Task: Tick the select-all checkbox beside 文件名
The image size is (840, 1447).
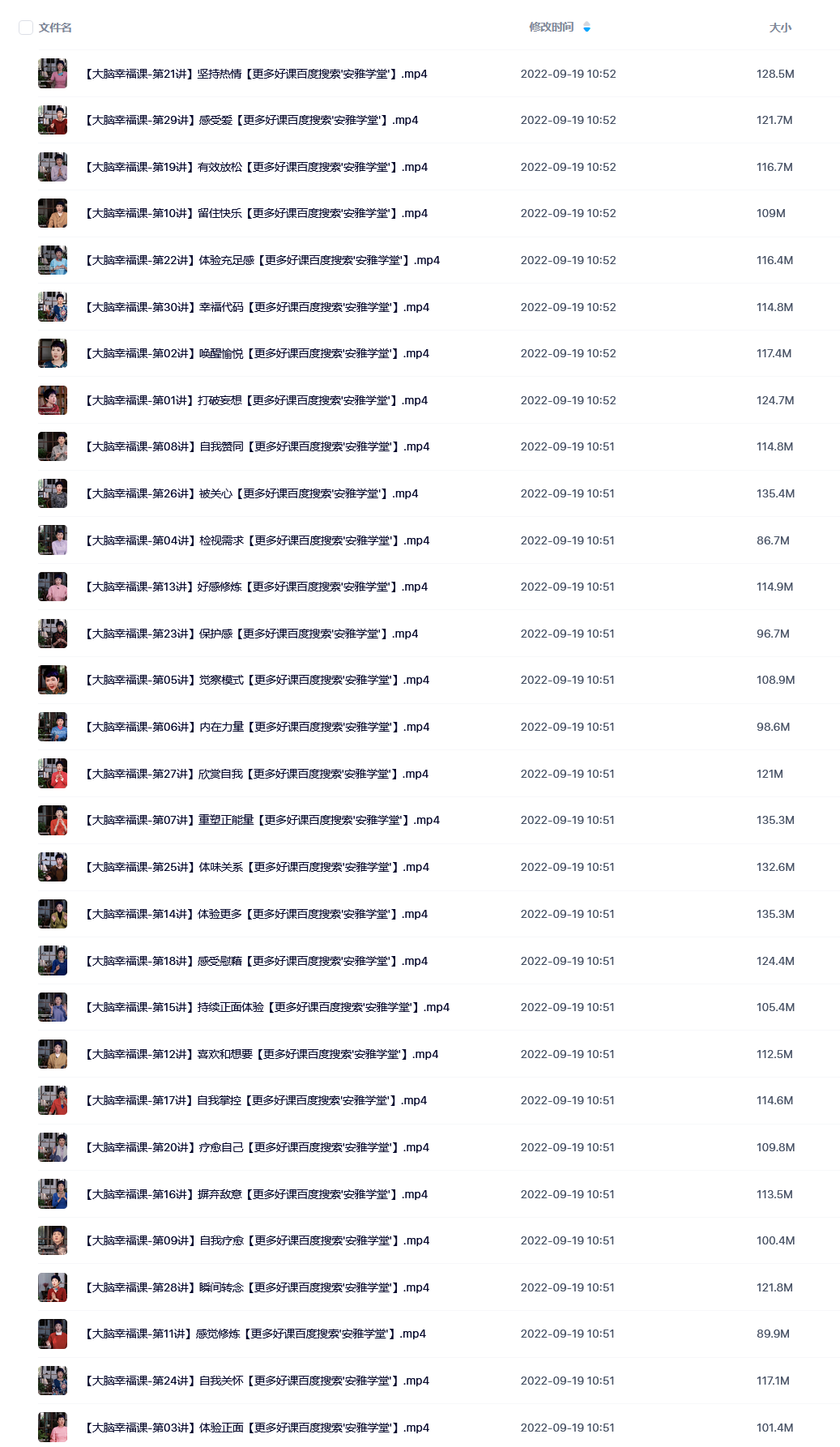Action: click(26, 28)
